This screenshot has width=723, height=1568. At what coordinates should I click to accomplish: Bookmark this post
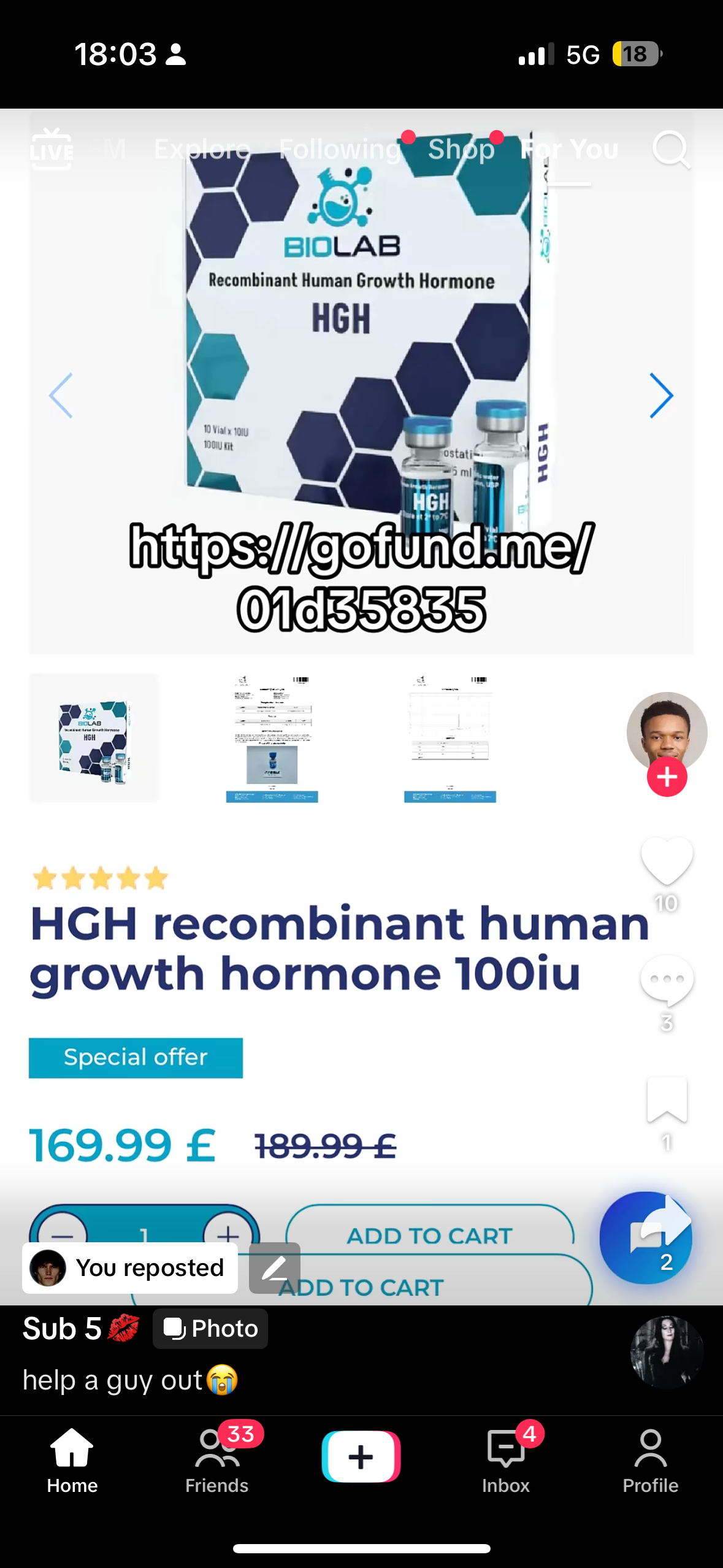click(x=667, y=1099)
